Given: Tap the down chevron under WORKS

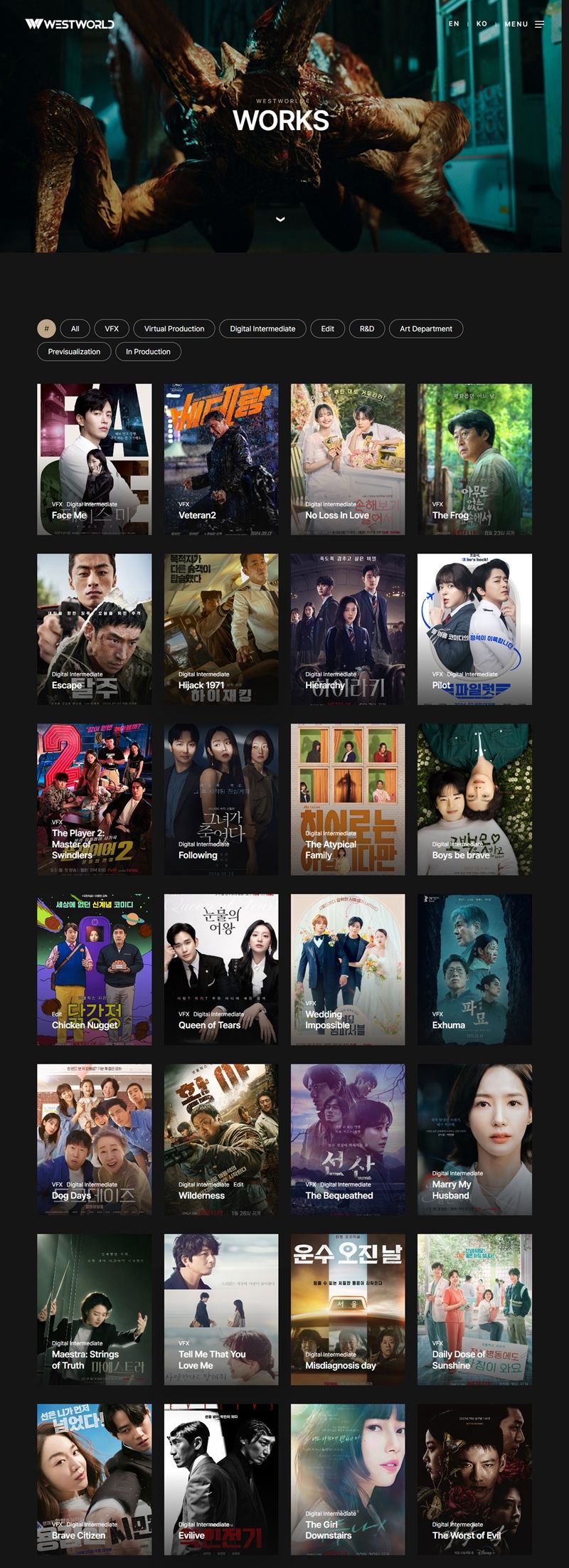Looking at the screenshot, I should pyautogui.click(x=280, y=219).
